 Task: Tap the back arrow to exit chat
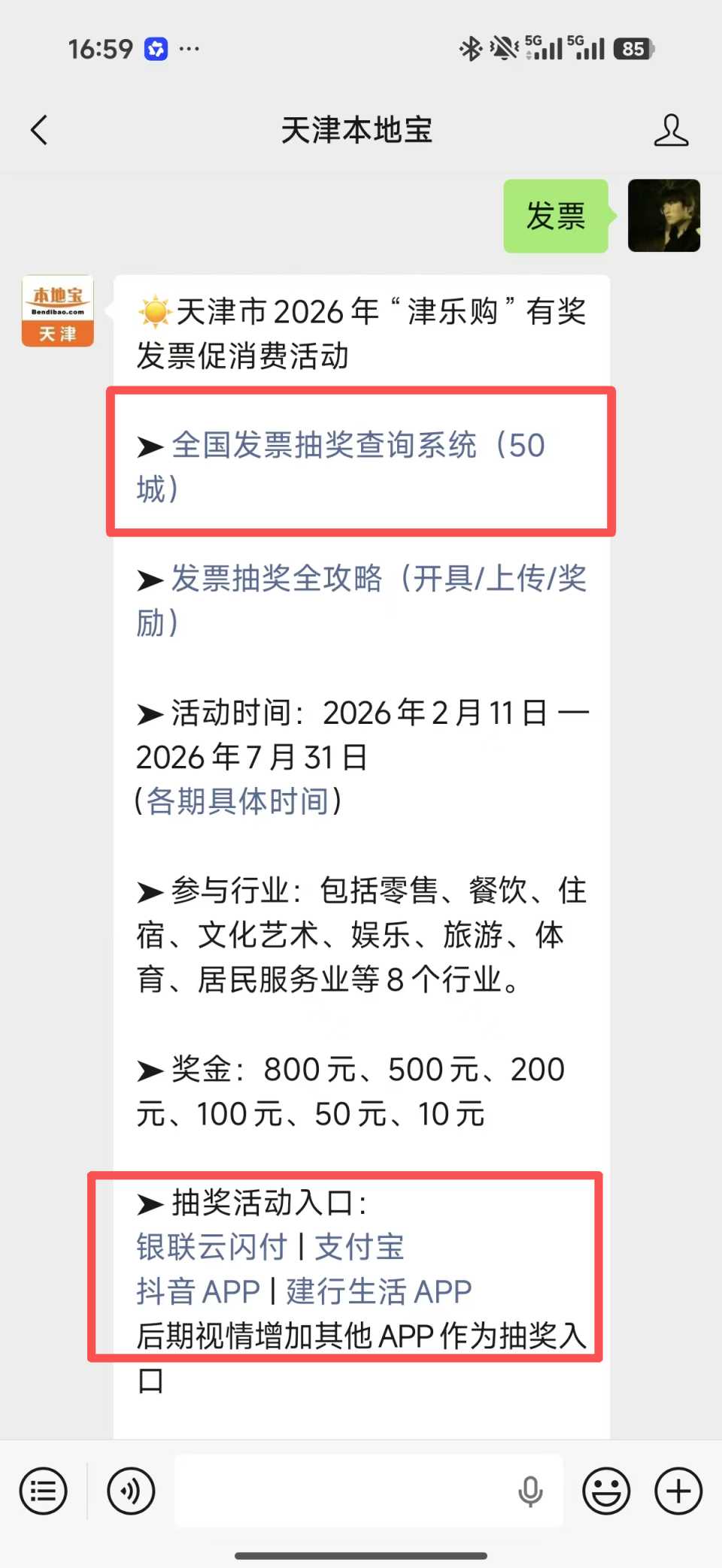39,129
